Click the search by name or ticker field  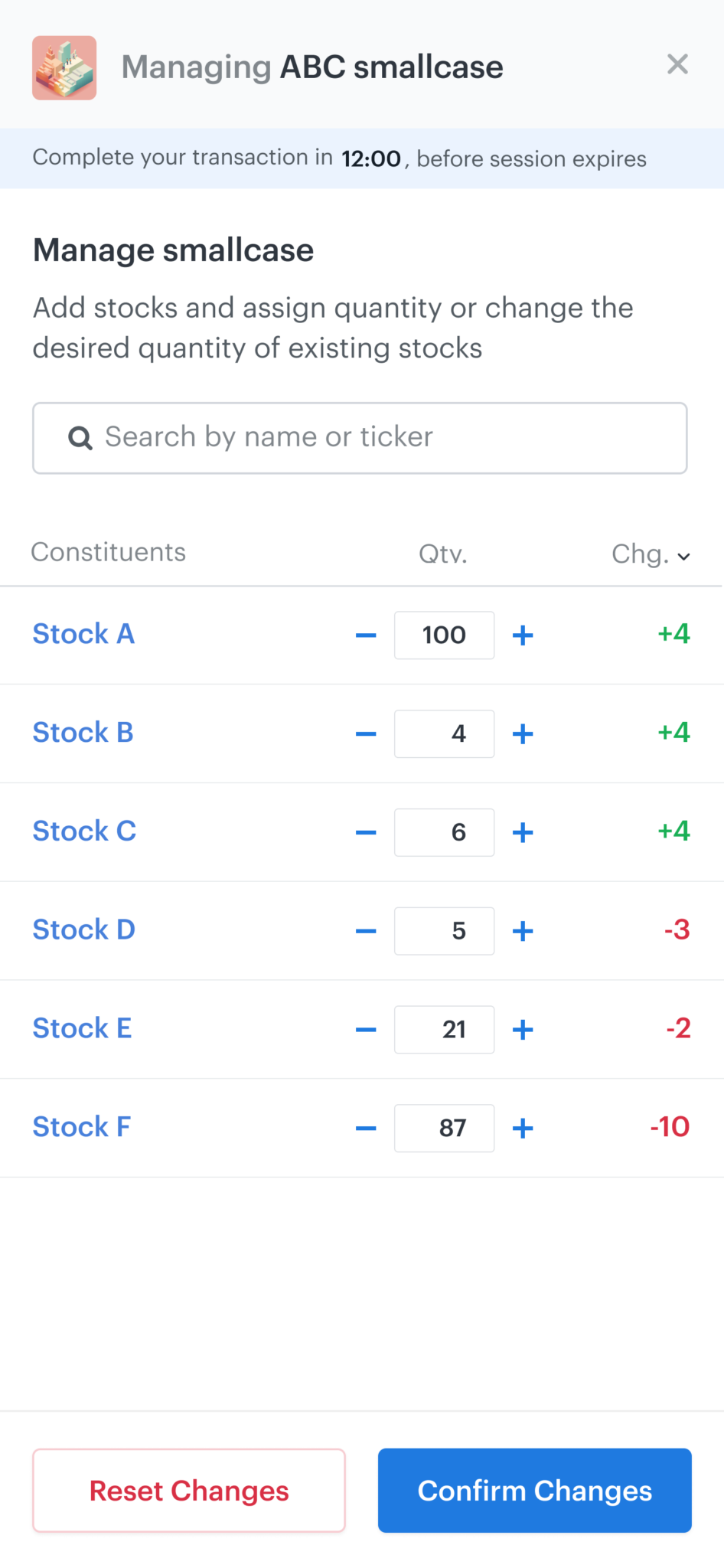point(360,438)
